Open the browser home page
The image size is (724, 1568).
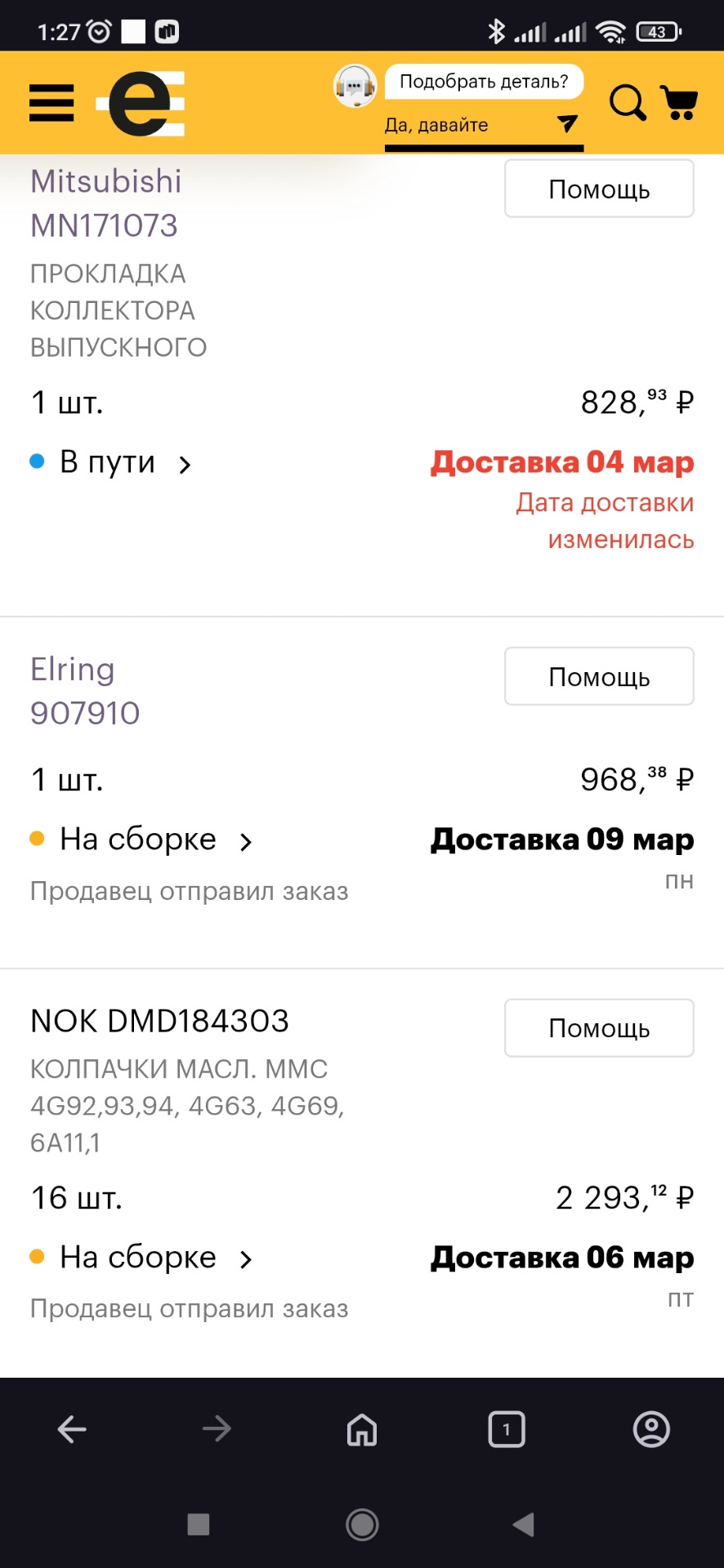(x=362, y=1429)
